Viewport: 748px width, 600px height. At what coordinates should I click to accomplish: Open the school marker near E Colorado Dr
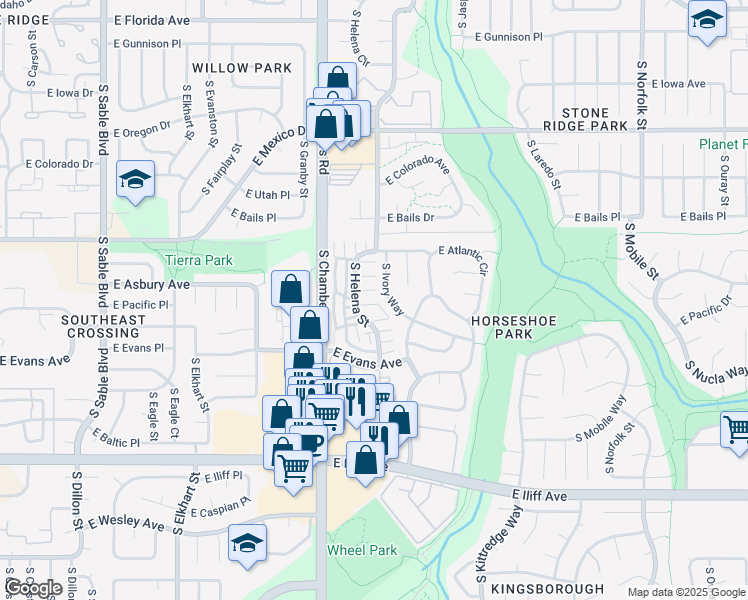(135, 180)
